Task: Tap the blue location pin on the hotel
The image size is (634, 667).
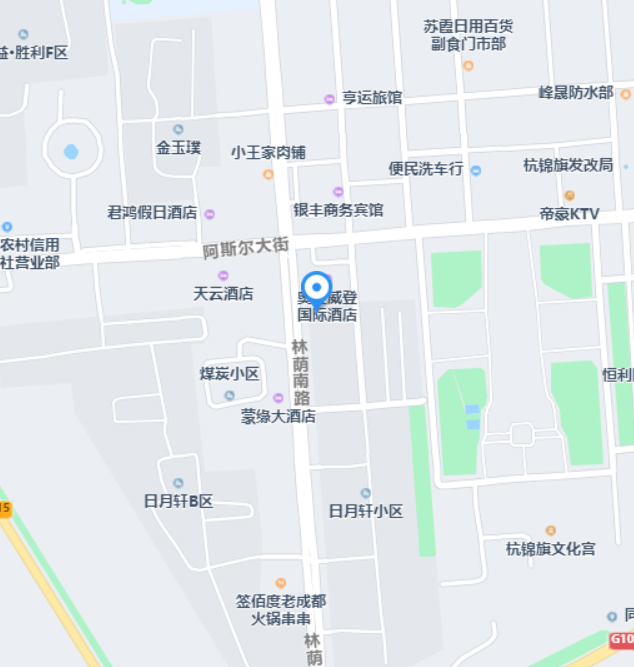Action: [x=317, y=289]
